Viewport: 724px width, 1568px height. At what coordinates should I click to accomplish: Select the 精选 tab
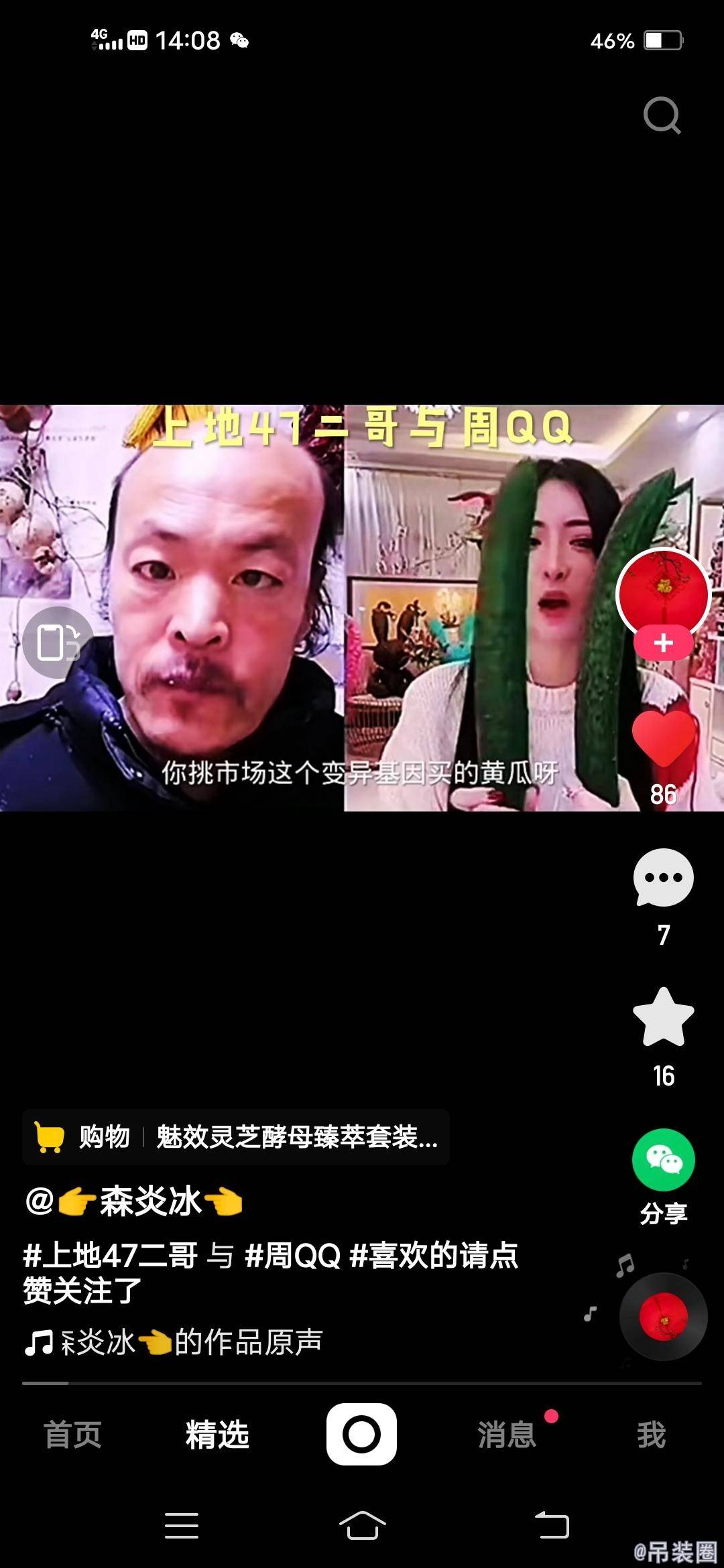click(x=217, y=1435)
